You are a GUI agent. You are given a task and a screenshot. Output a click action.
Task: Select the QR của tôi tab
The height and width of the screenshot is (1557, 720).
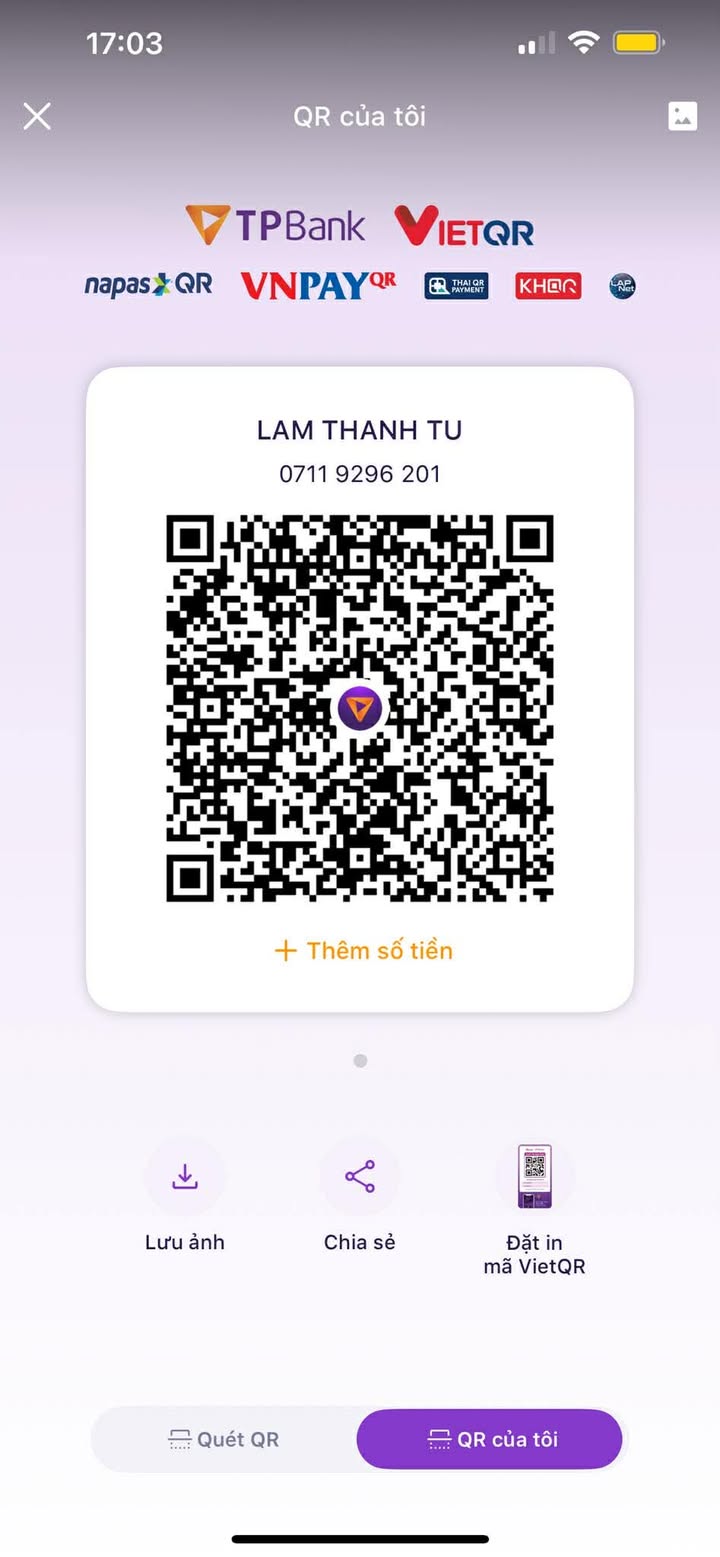point(490,1439)
